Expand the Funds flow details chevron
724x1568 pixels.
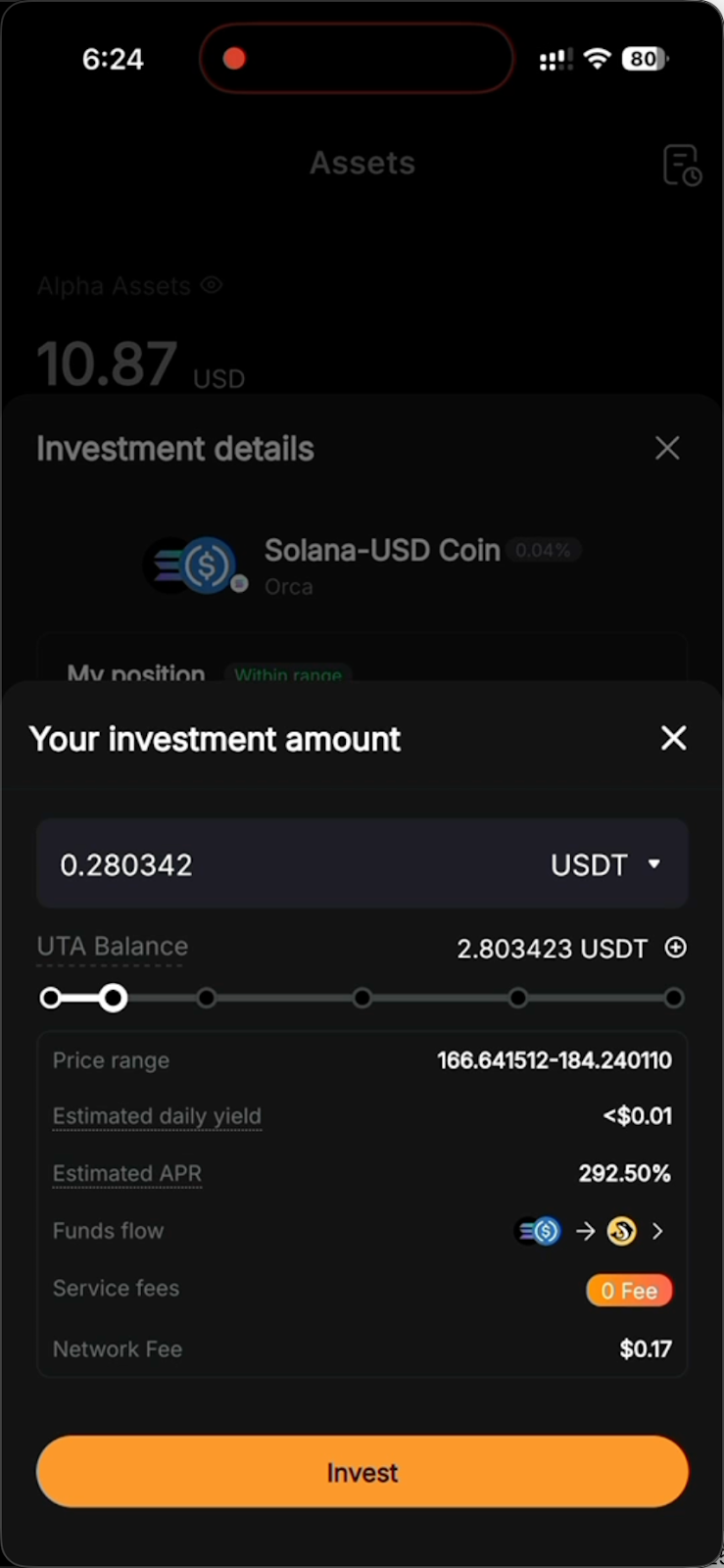[x=657, y=1231]
